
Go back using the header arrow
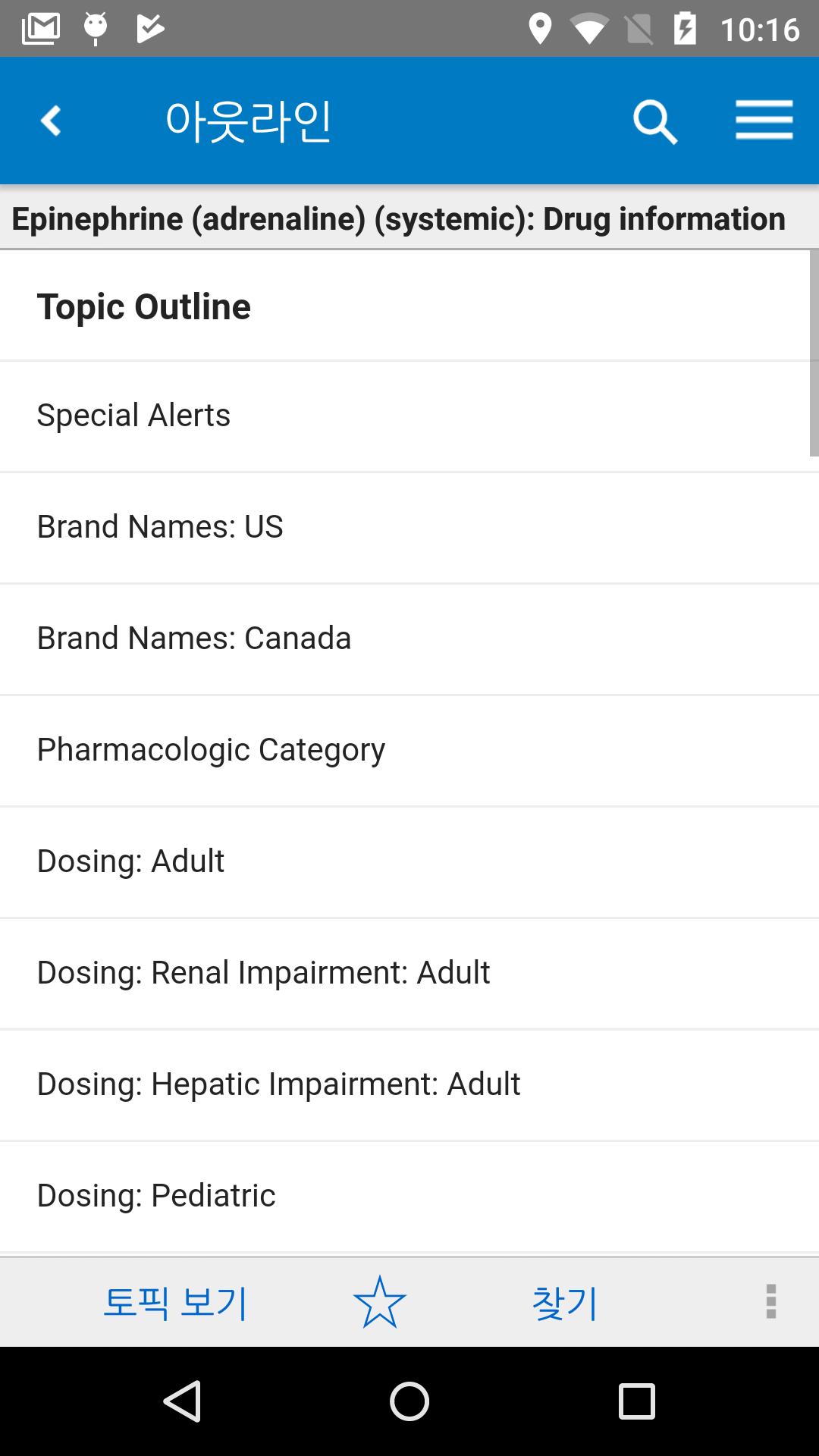[51, 121]
